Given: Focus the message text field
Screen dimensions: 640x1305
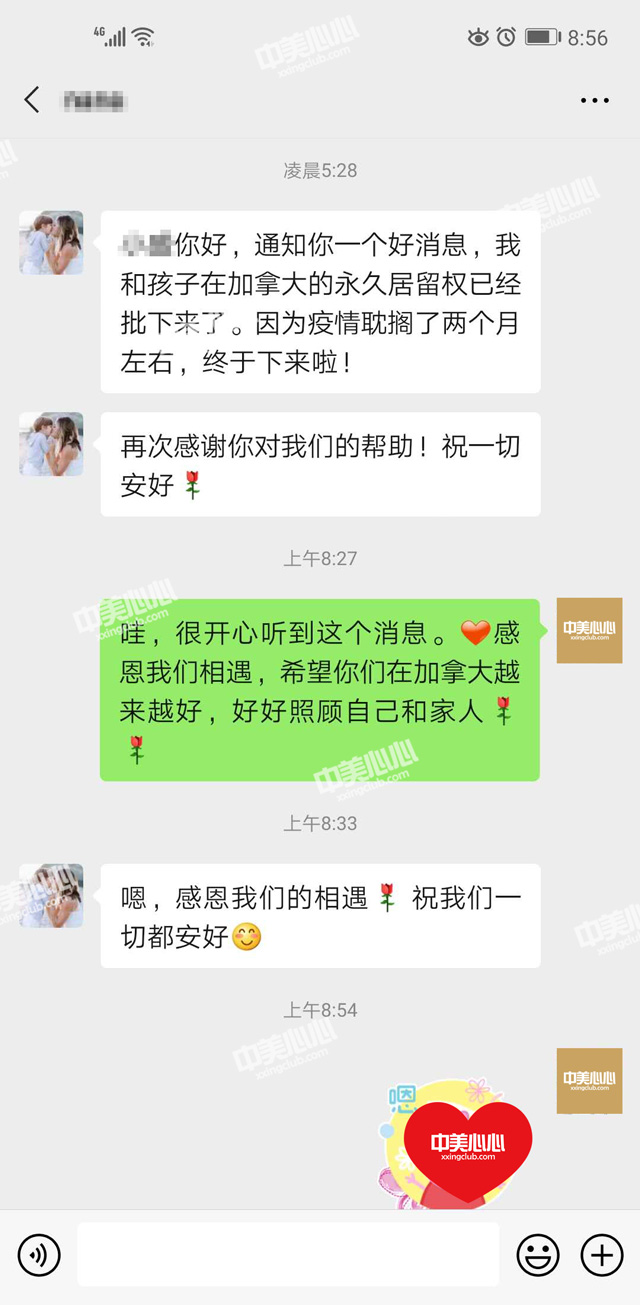Looking at the screenshot, I should (x=288, y=1254).
